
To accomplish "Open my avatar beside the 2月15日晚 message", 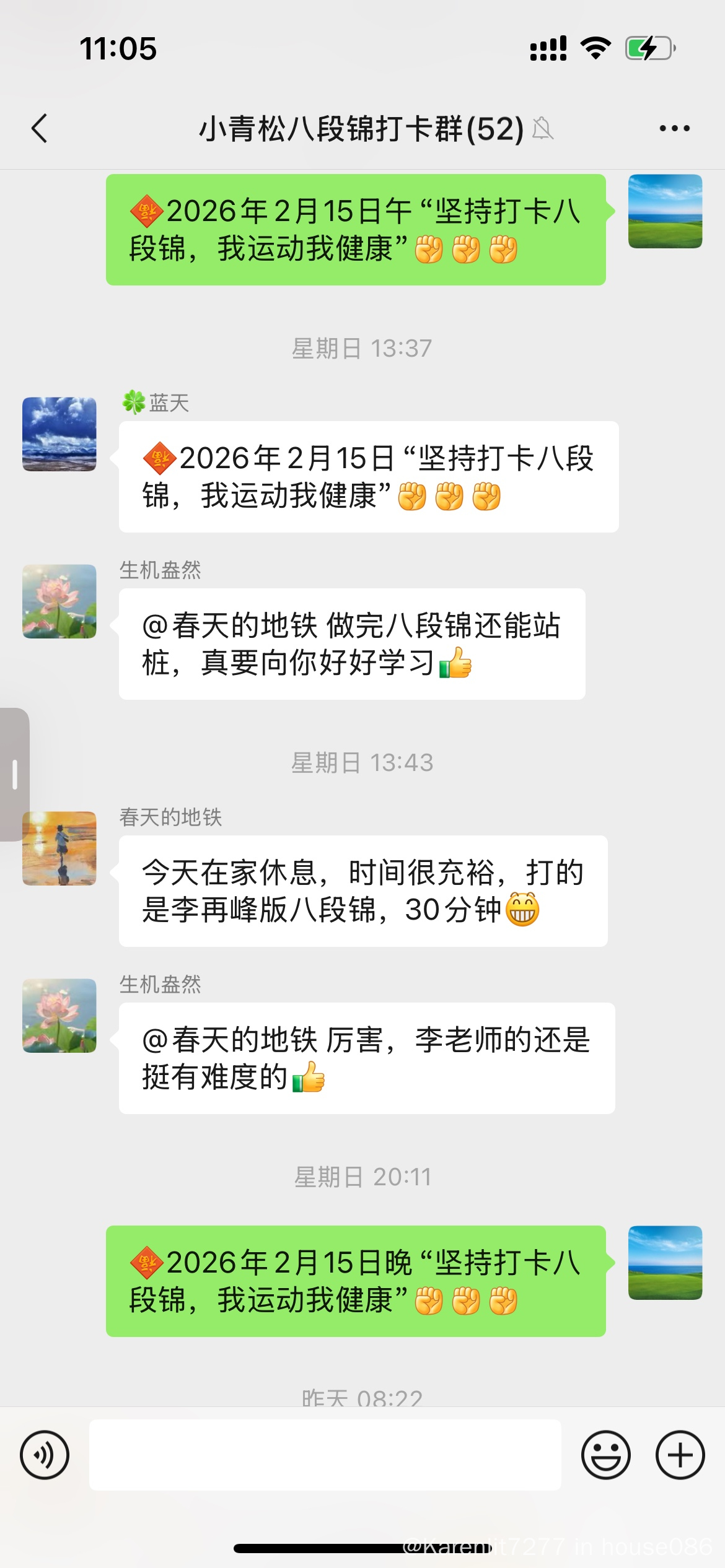I will (665, 1263).
